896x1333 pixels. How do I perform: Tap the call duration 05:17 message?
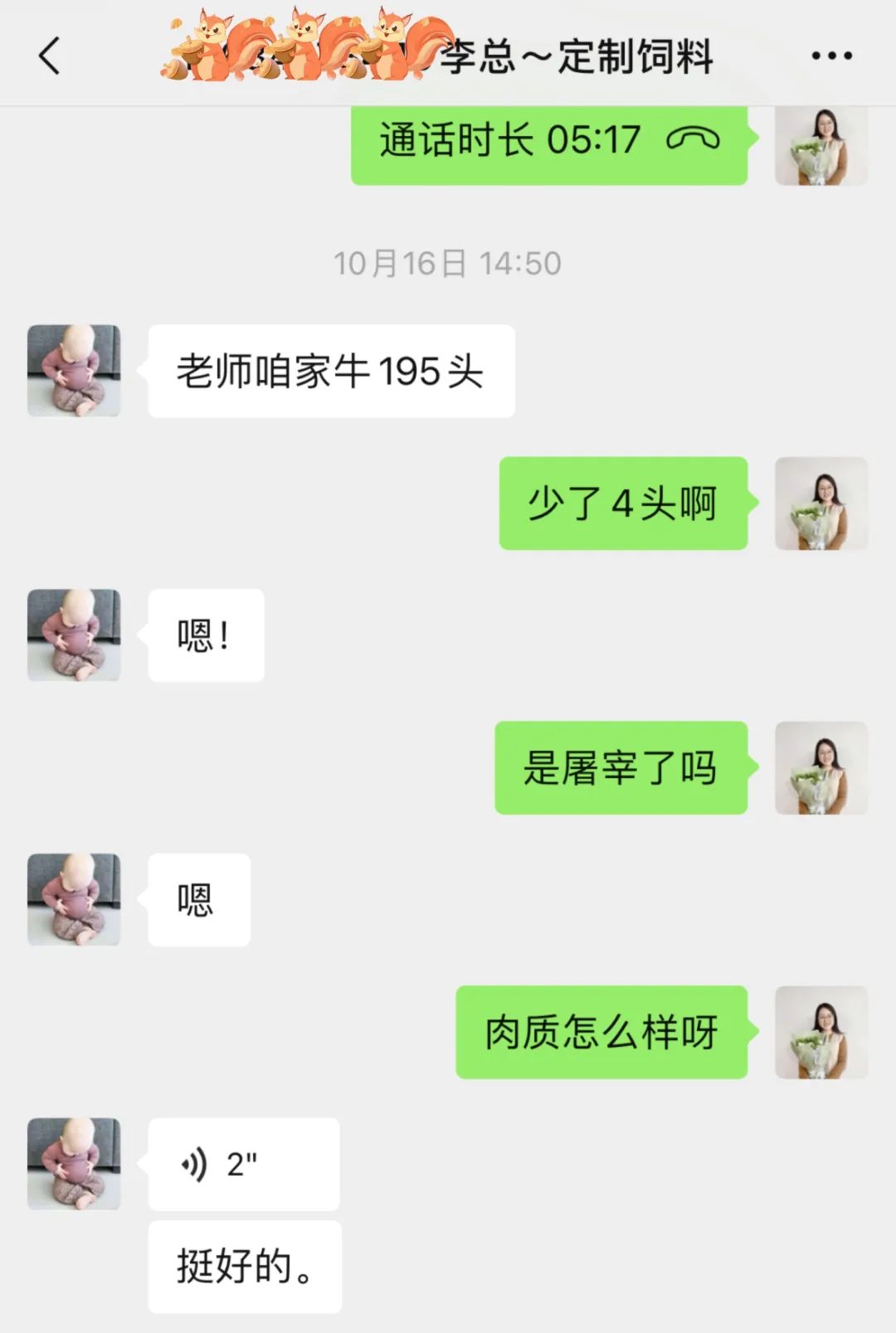click(x=548, y=141)
